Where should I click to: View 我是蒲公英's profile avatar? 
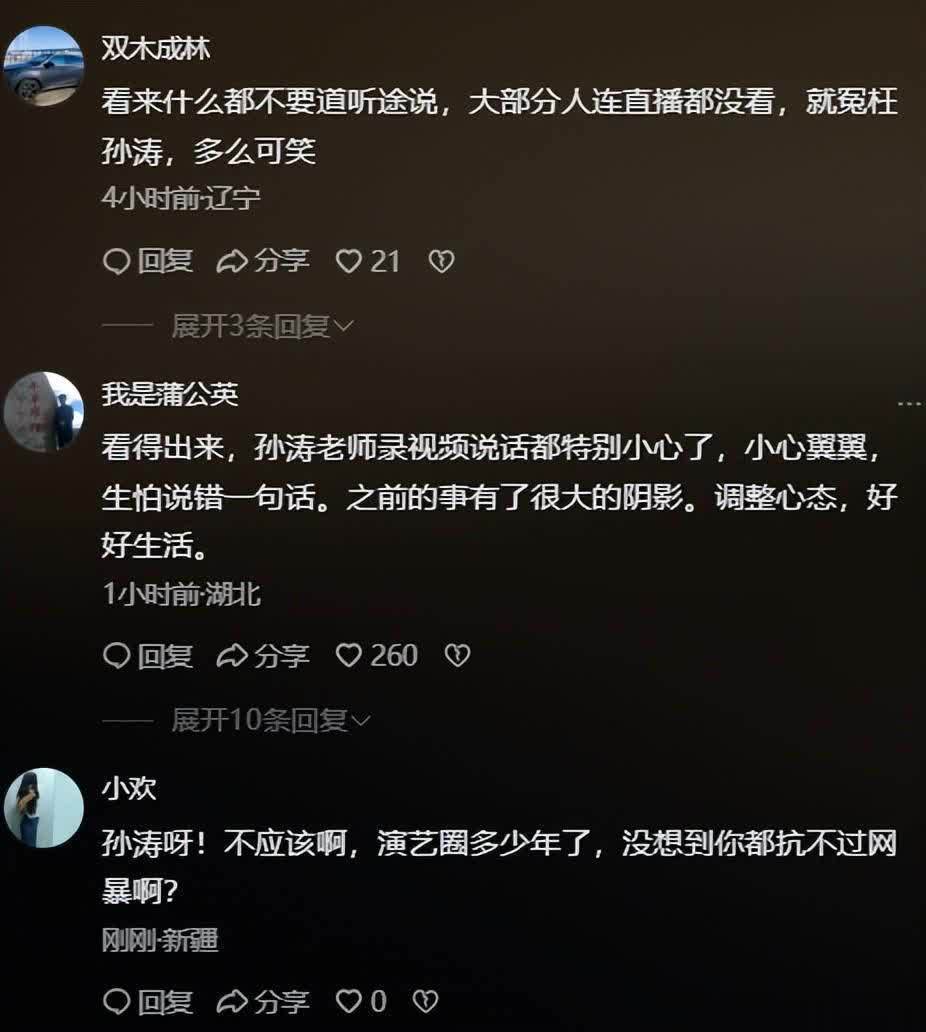point(43,412)
